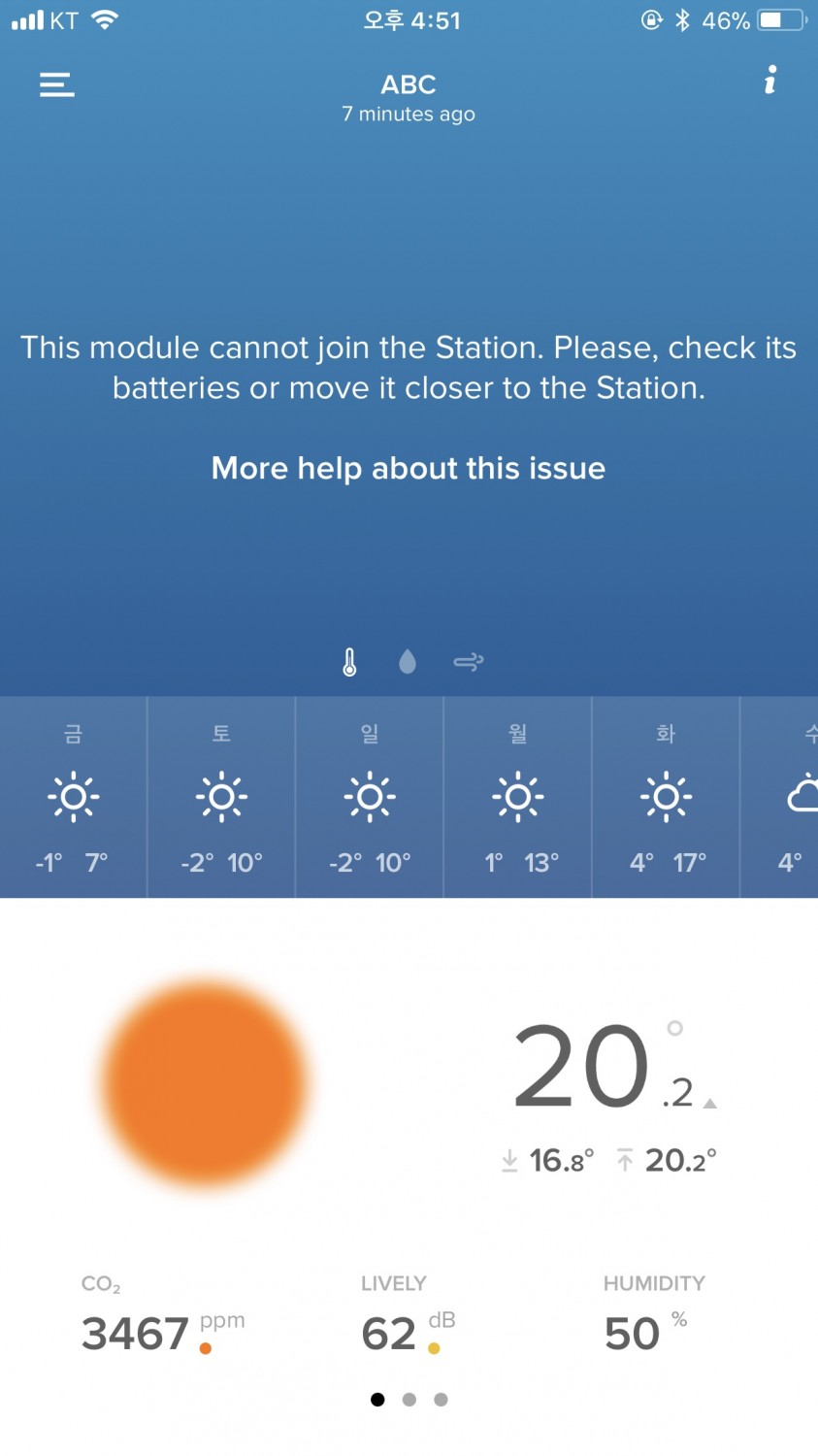The image size is (818, 1456).
Task: Select the thermometer temperature module
Action: click(x=350, y=662)
